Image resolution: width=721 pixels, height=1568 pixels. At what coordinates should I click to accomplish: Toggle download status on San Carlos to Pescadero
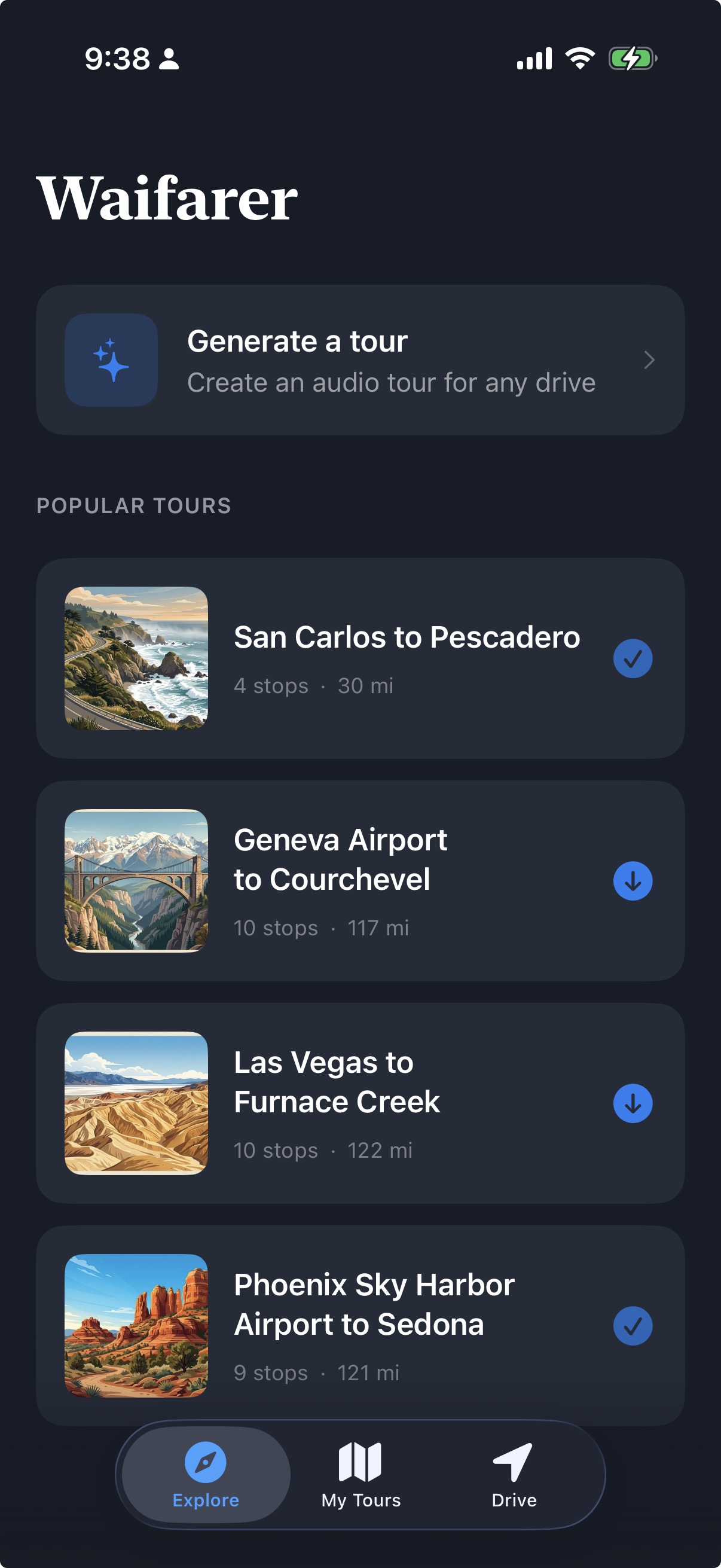pyautogui.click(x=634, y=657)
